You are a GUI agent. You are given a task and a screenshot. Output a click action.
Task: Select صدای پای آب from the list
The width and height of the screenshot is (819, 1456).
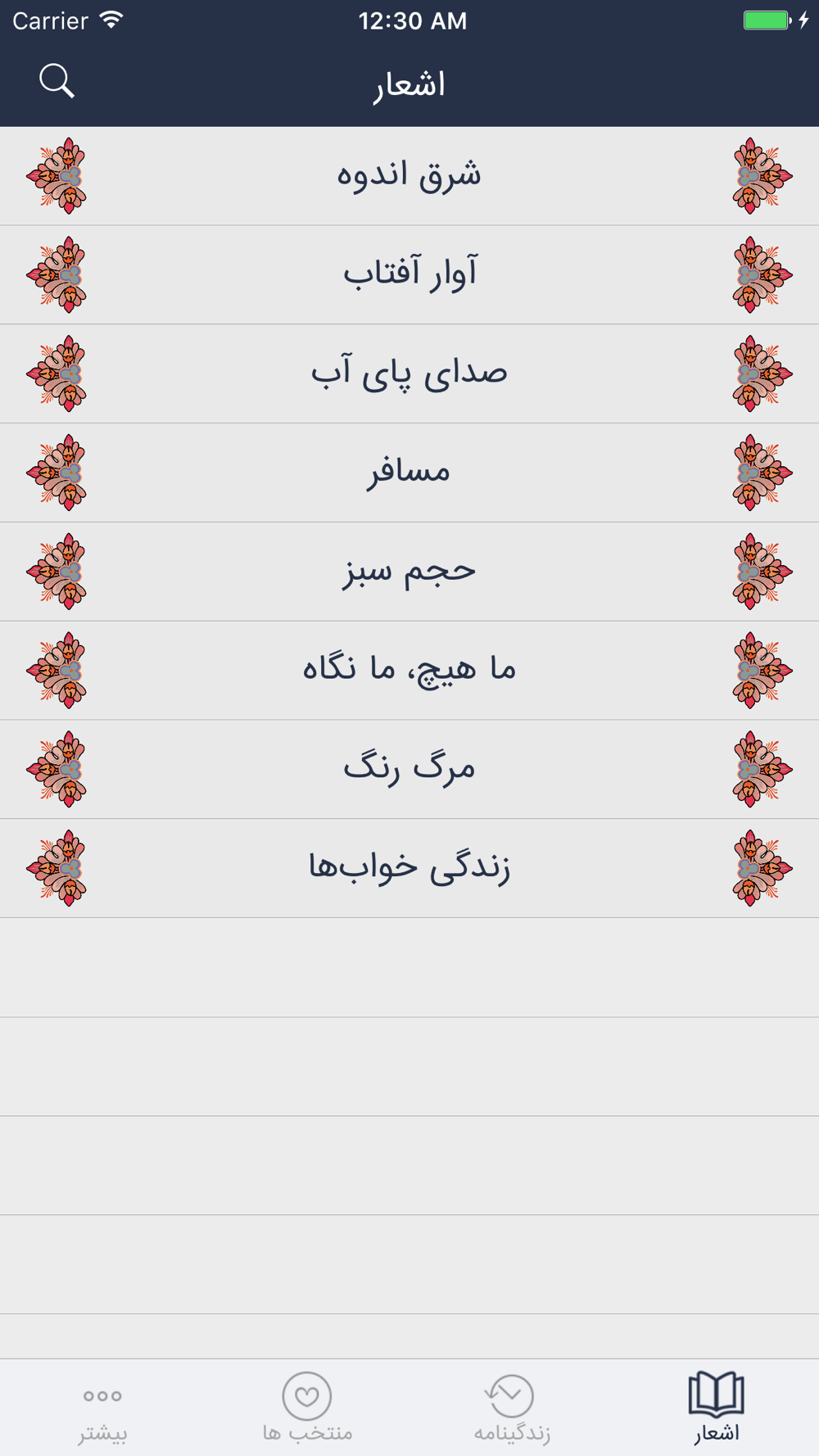tap(409, 374)
